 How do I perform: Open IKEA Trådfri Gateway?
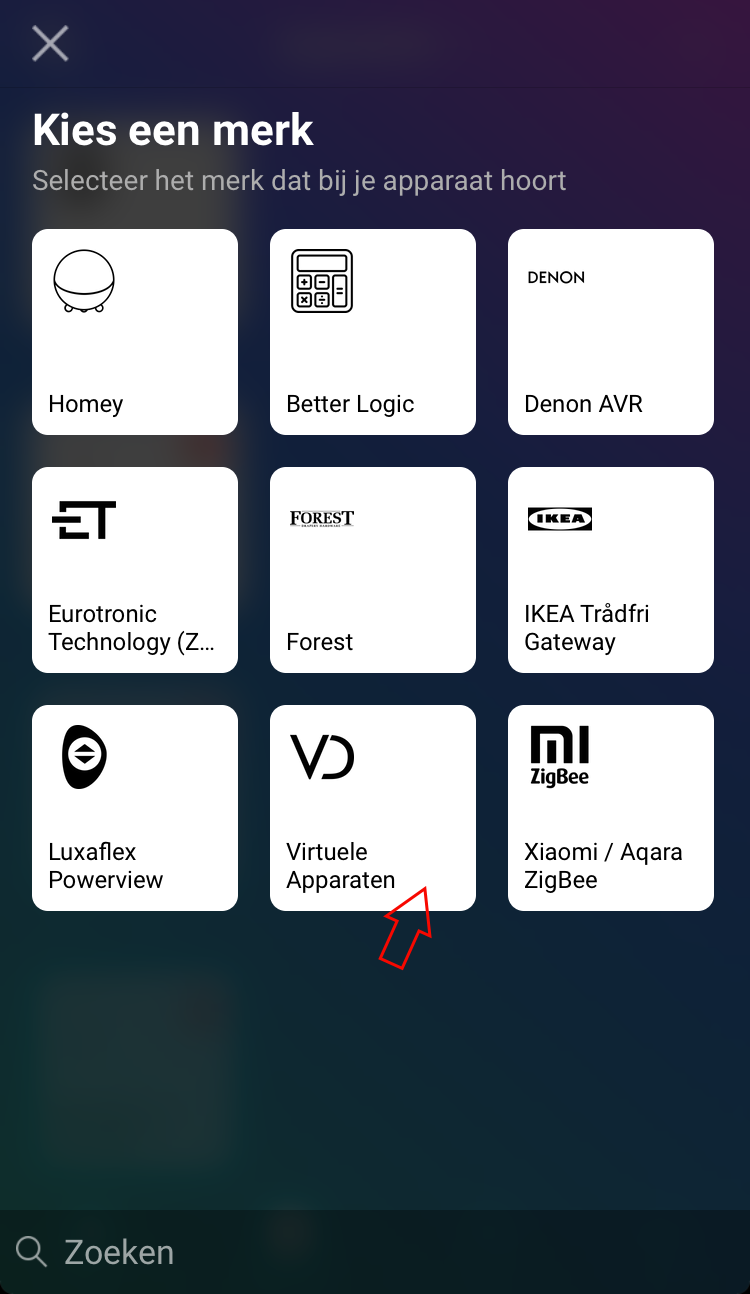pyautogui.click(x=611, y=570)
